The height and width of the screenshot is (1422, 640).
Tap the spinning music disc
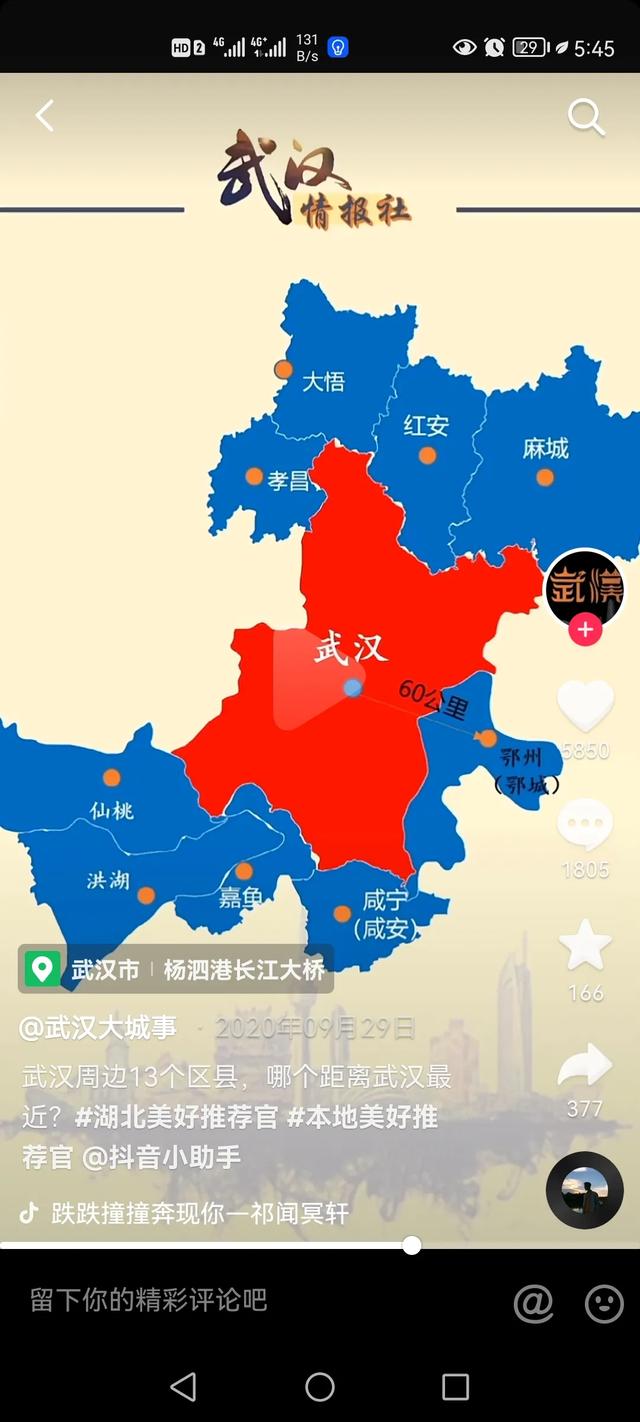[585, 1190]
